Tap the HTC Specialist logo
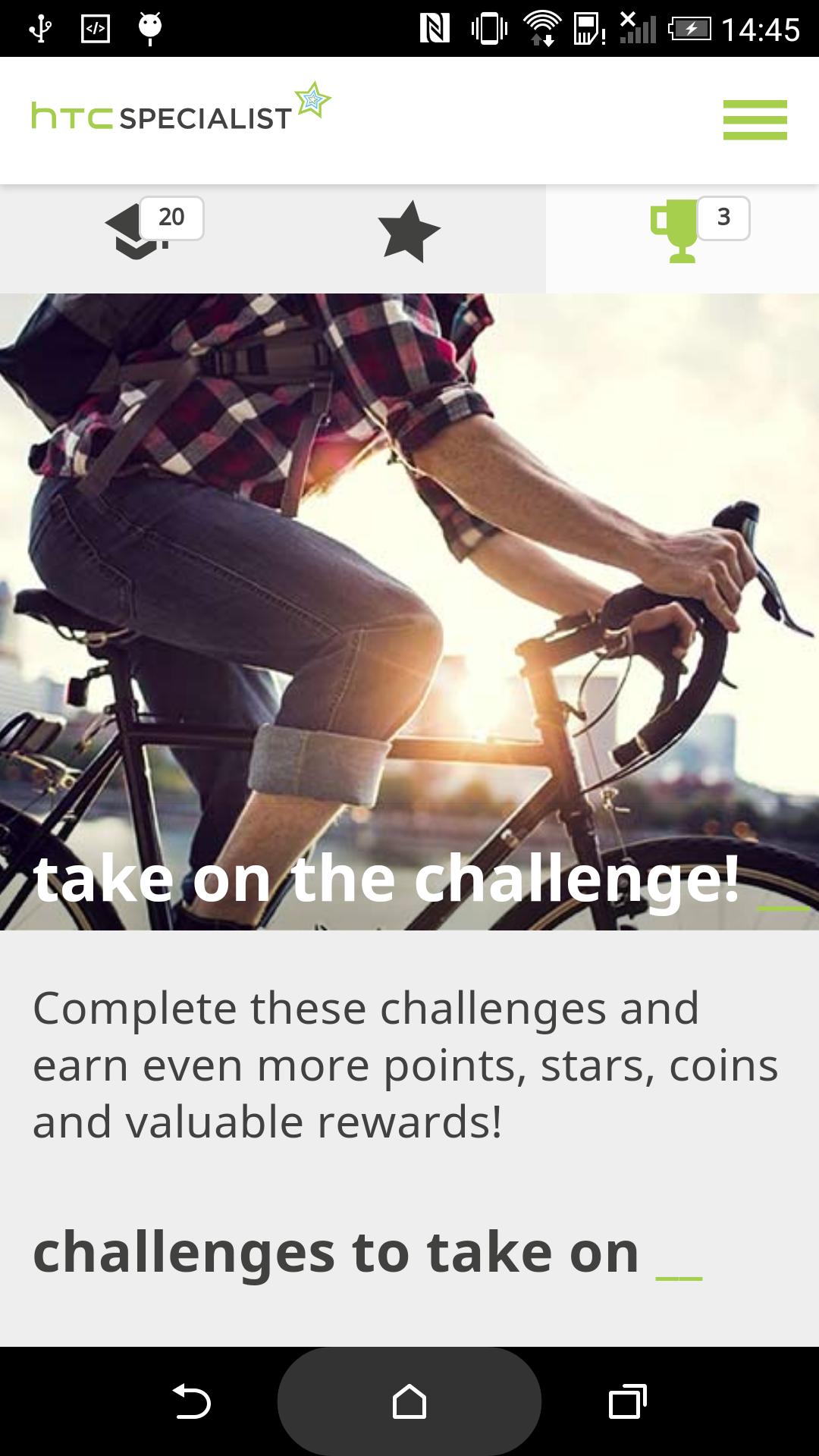 (x=180, y=110)
